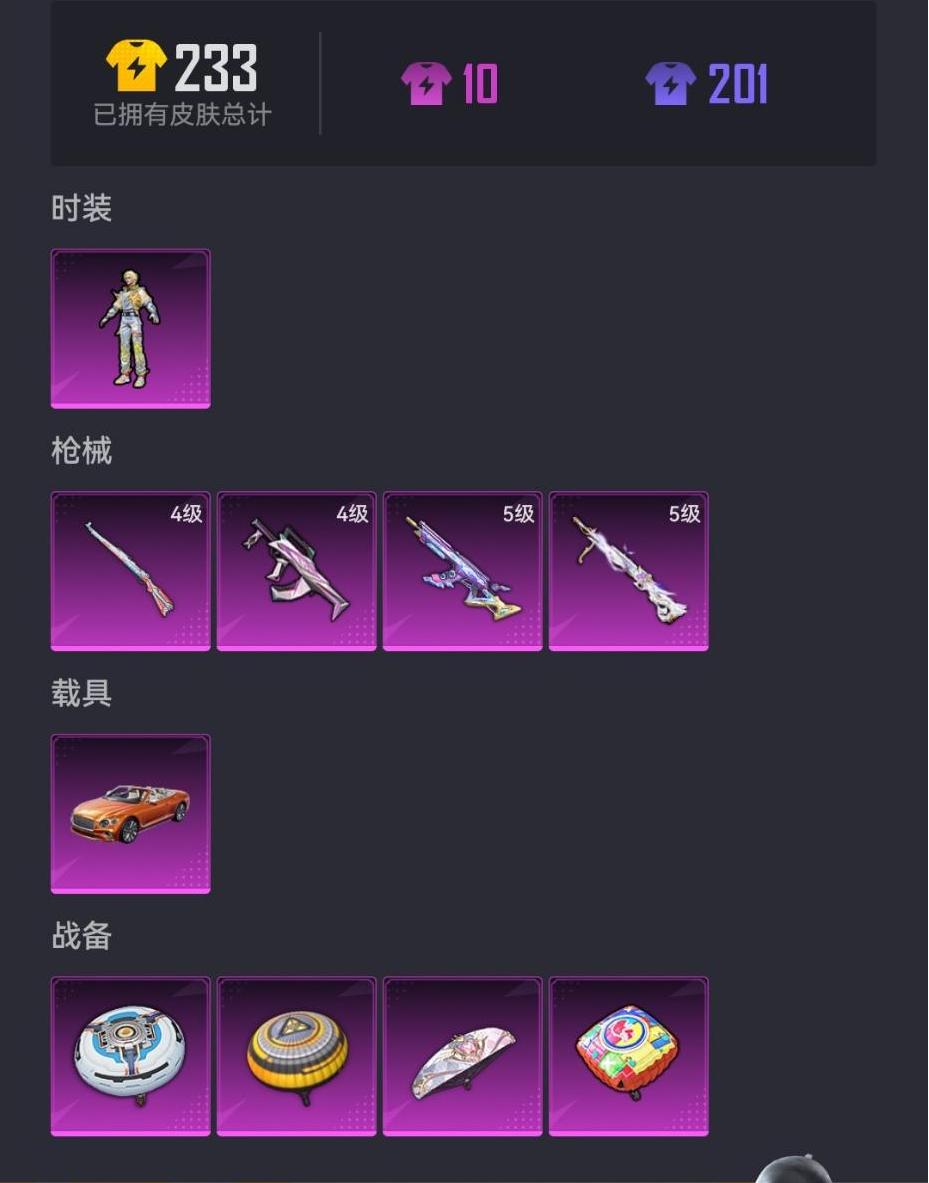The width and height of the screenshot is (929, 1183).
Task: Select the yellow and black striped parachute skin
Action: 297,1056
